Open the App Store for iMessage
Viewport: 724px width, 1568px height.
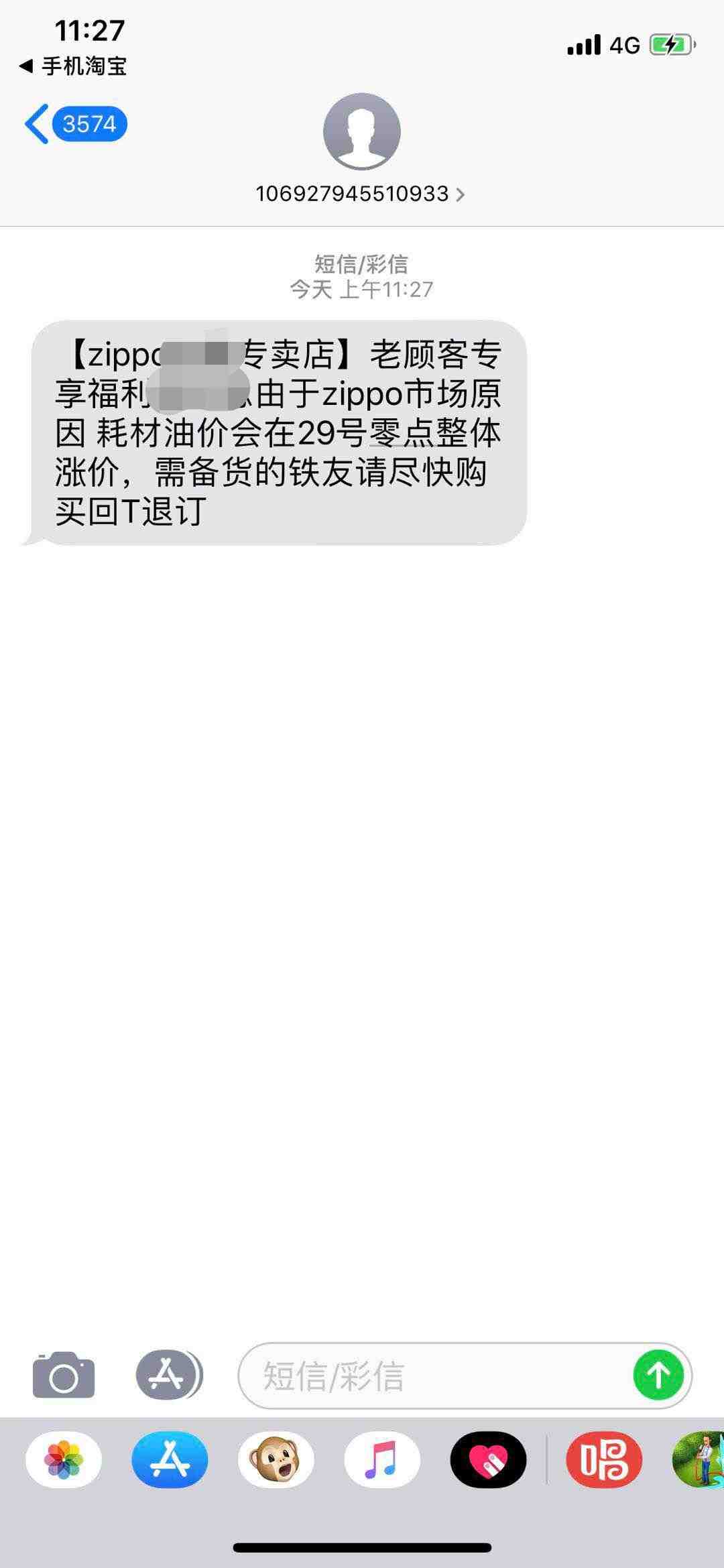170,1460
